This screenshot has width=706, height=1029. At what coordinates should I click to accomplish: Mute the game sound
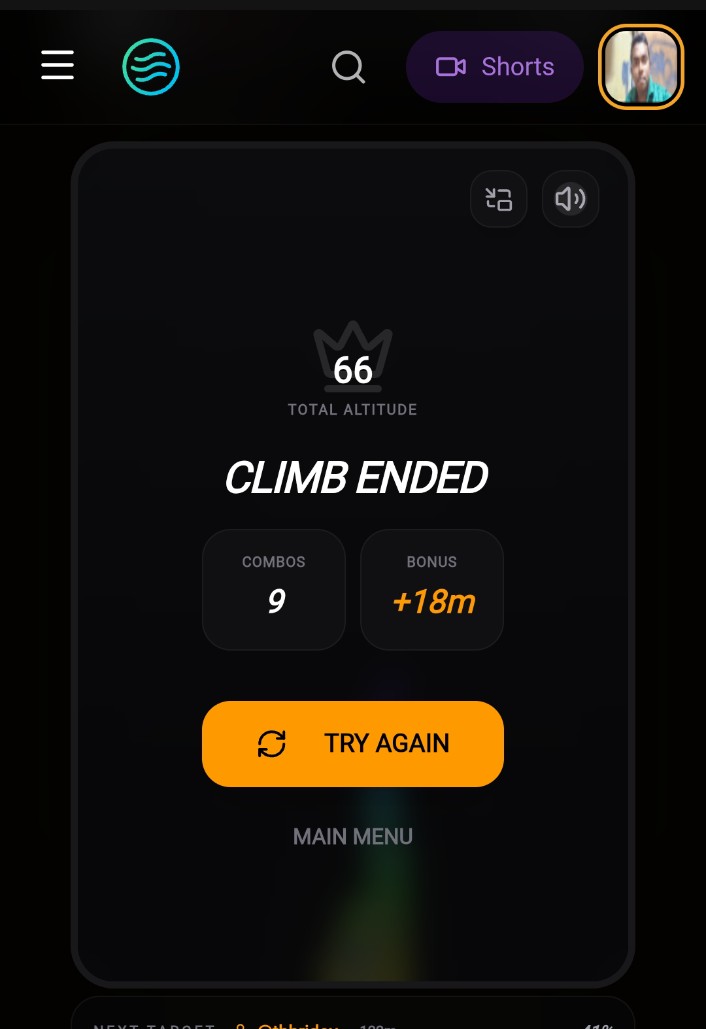[x=570, y=199]
